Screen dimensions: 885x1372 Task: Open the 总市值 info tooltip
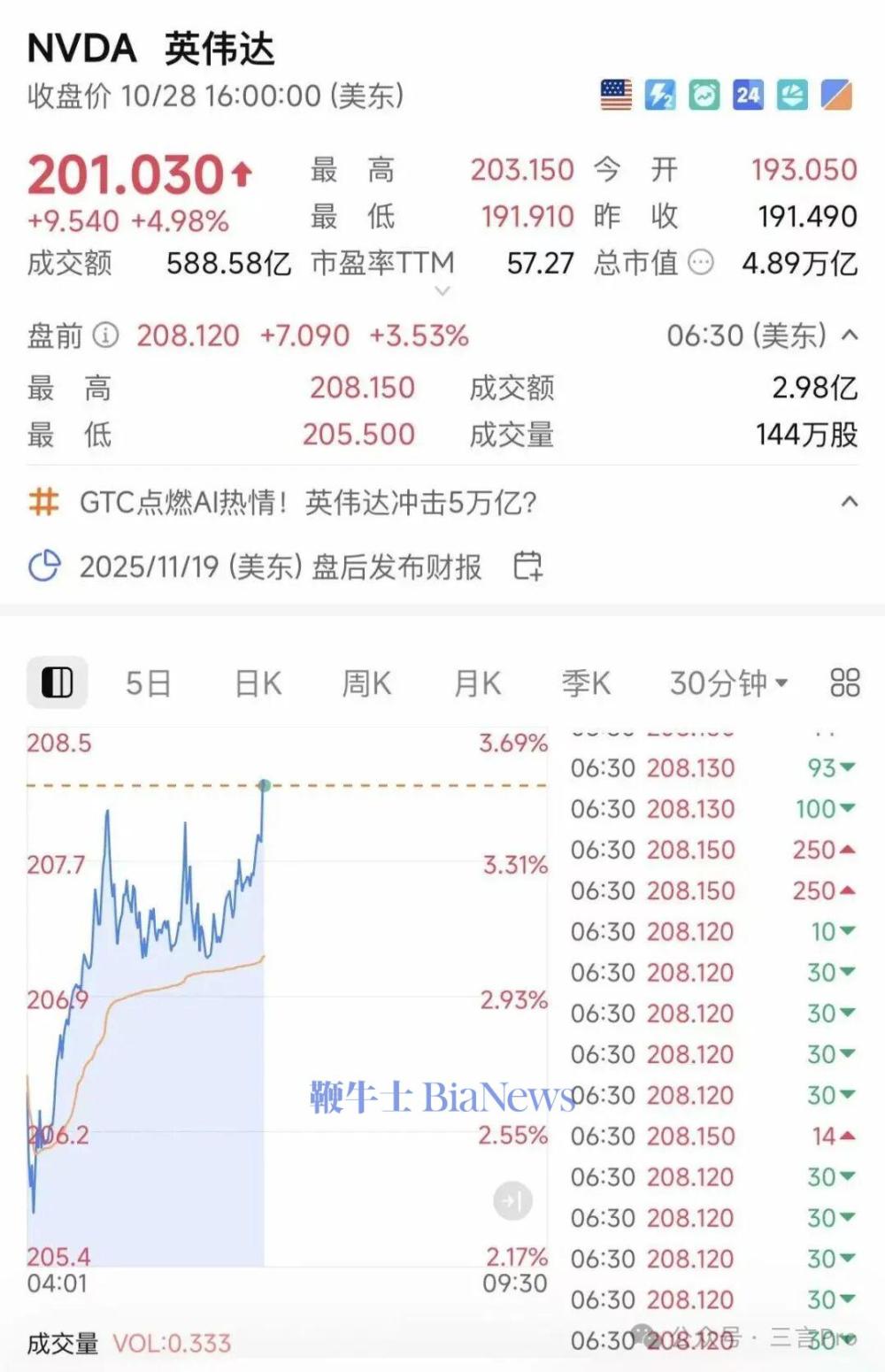point(700,263)
